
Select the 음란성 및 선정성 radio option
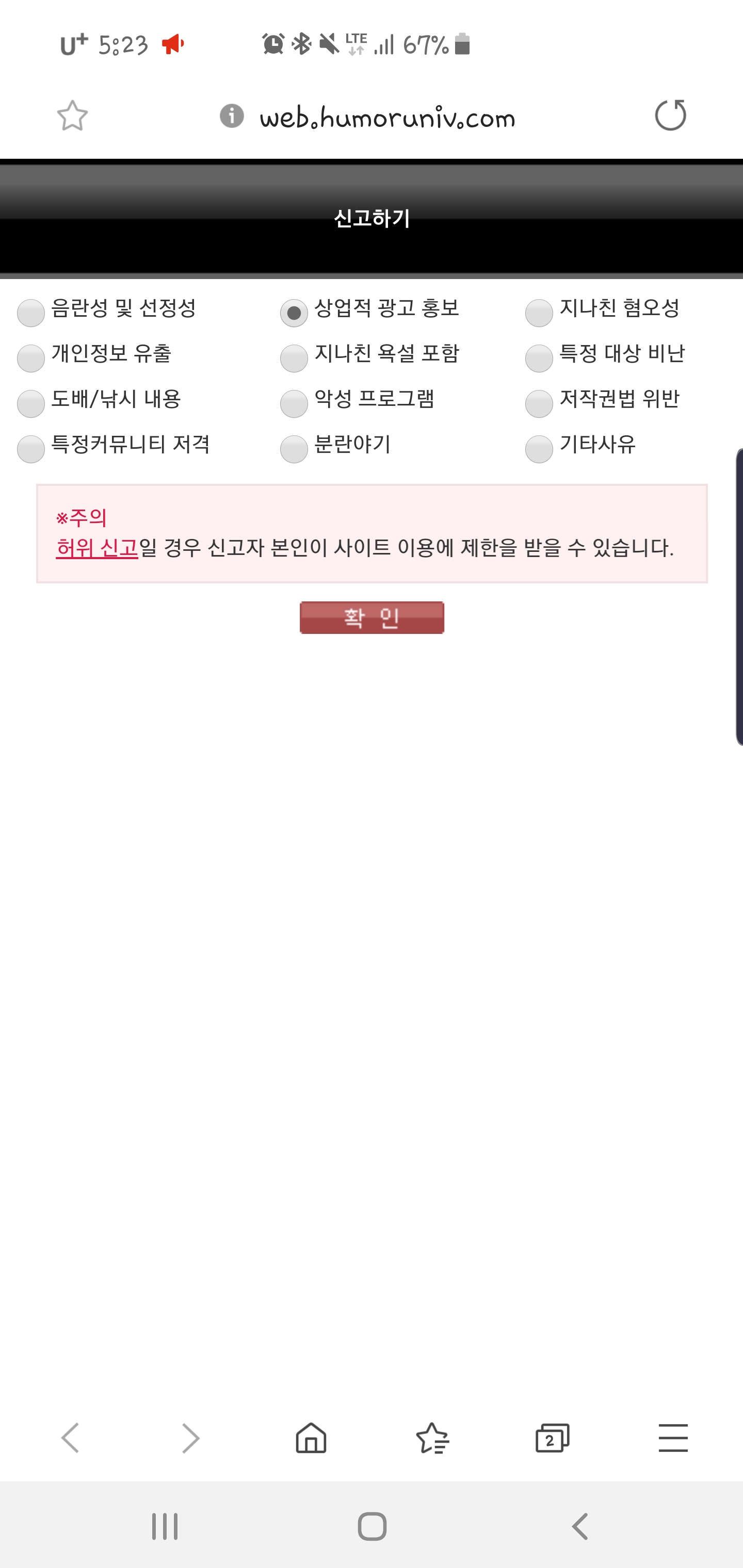[30, 313]
